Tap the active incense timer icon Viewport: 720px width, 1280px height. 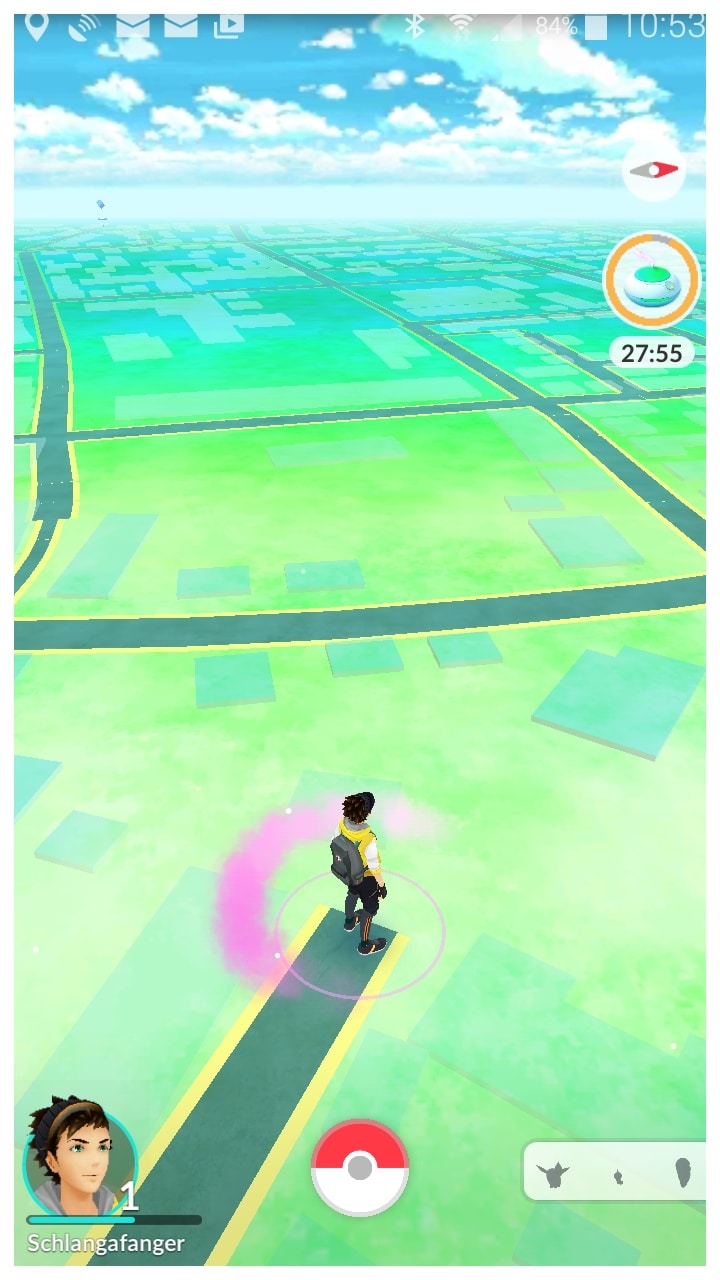(x=652, y=281)
